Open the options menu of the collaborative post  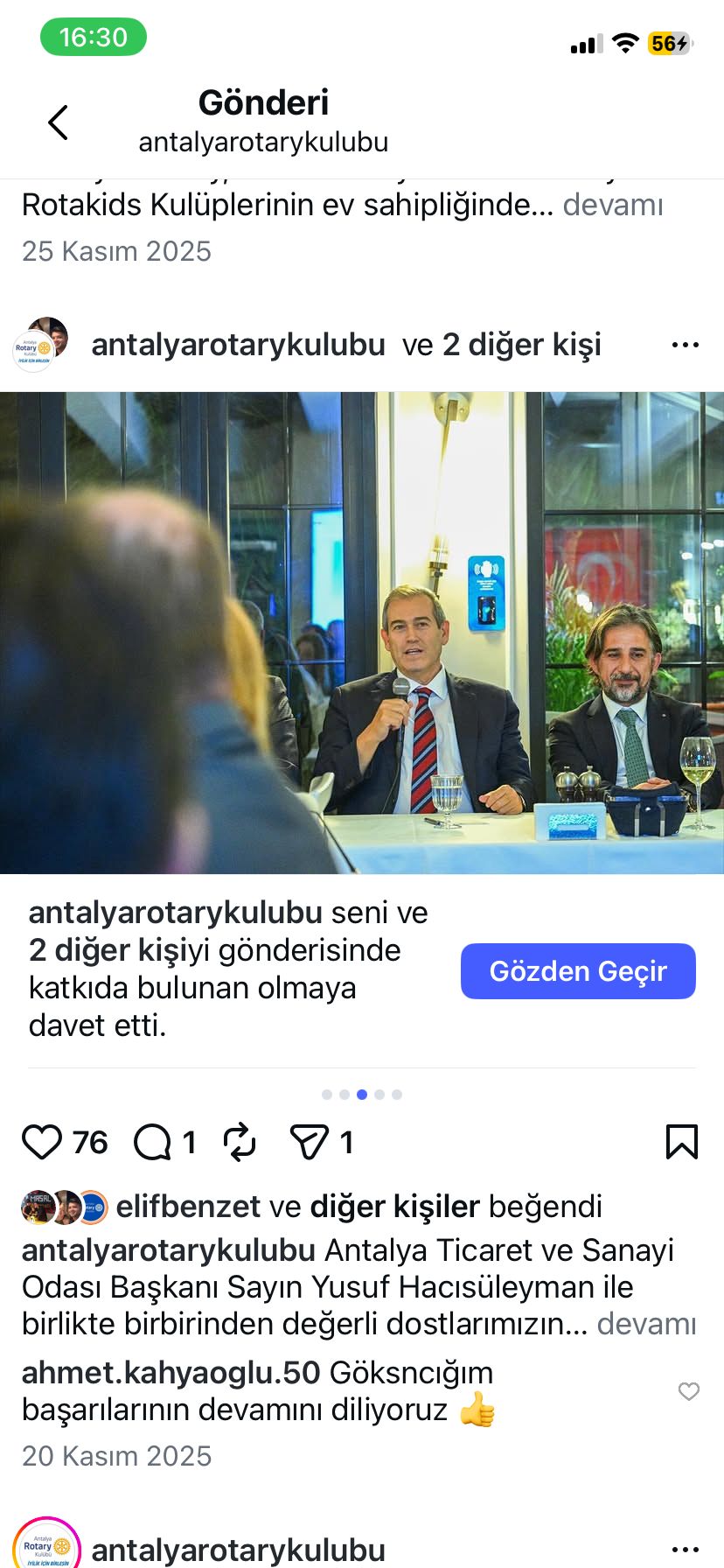click(685, 345)
